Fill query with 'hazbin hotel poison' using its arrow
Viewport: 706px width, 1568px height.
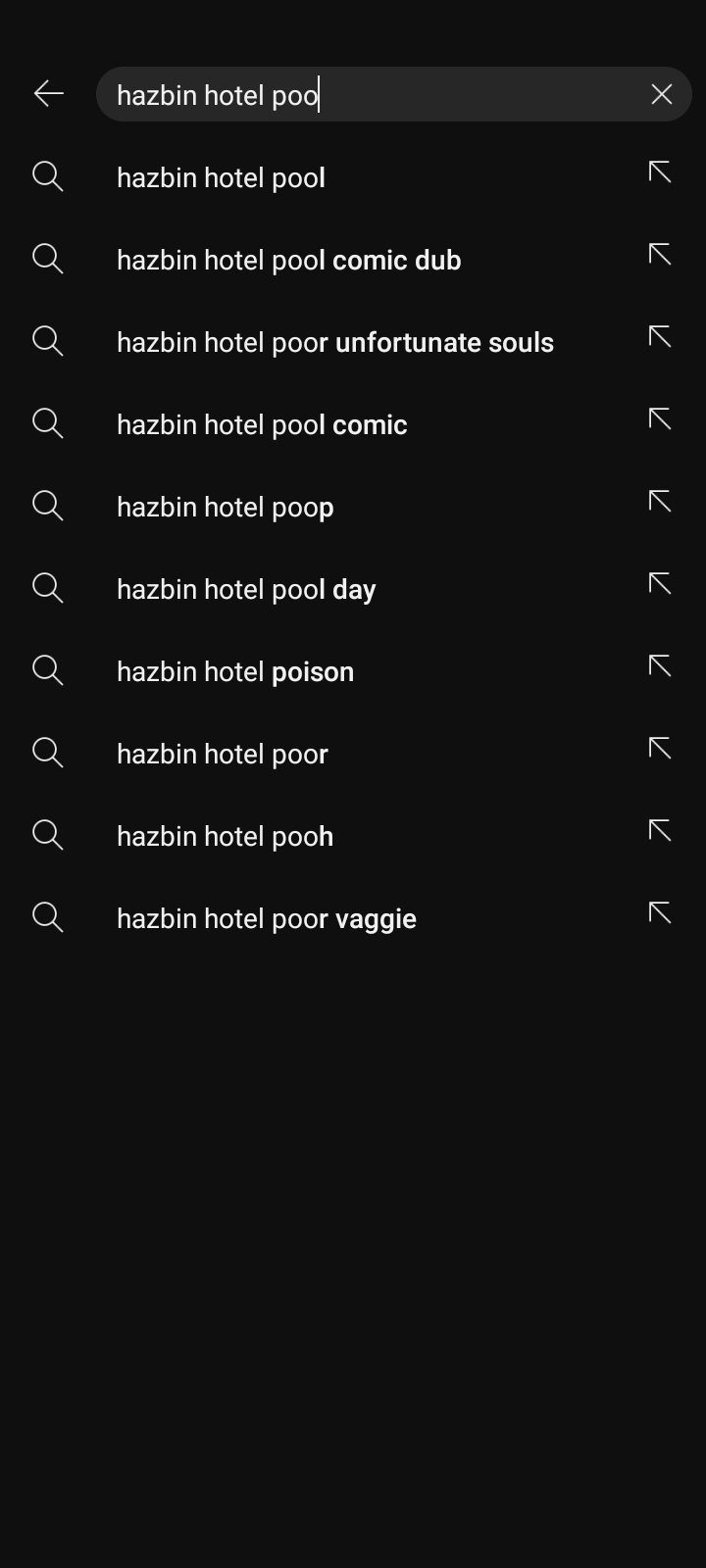(660, 667)
